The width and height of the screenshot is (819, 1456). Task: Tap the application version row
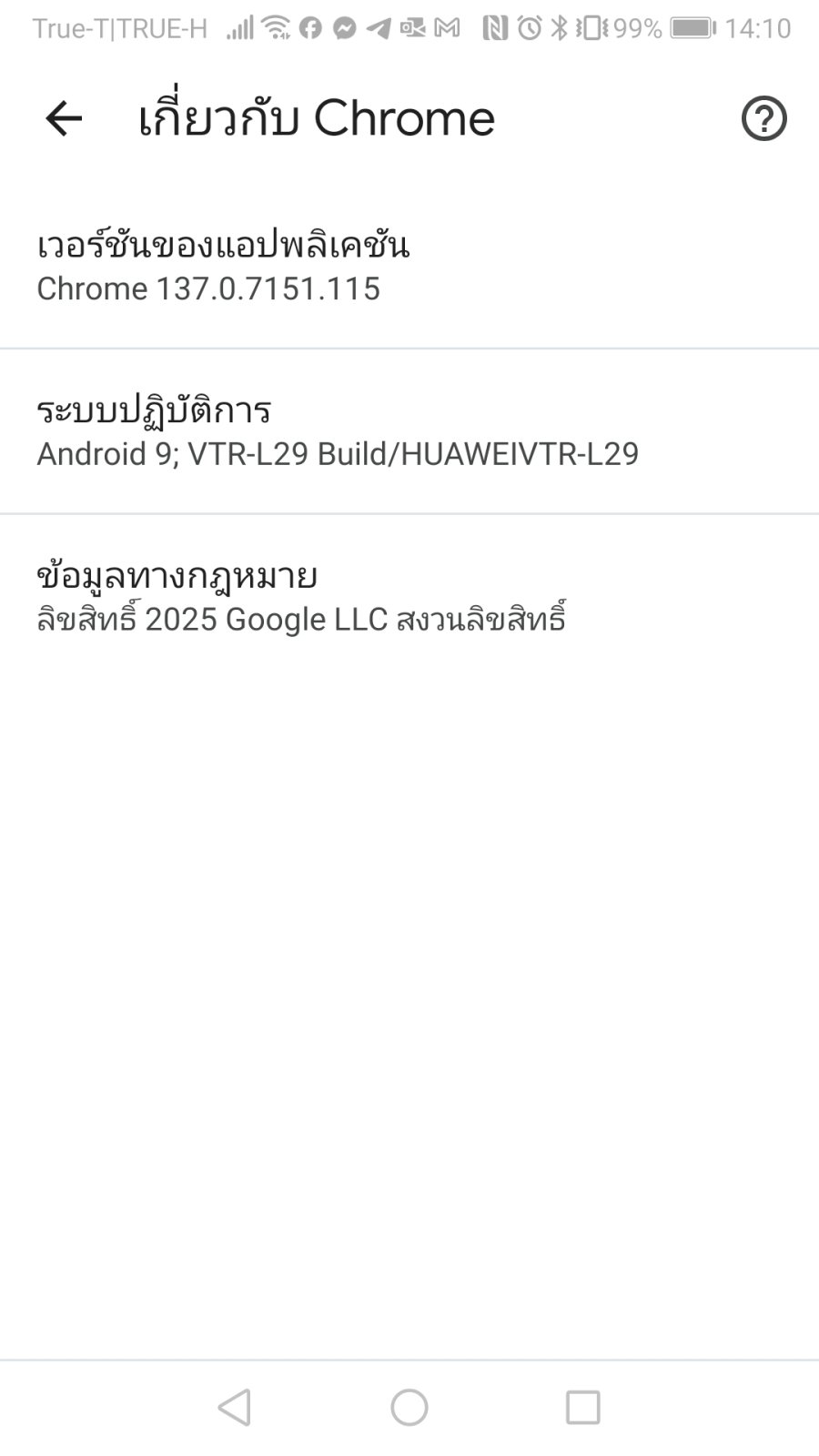coord(409,266)
